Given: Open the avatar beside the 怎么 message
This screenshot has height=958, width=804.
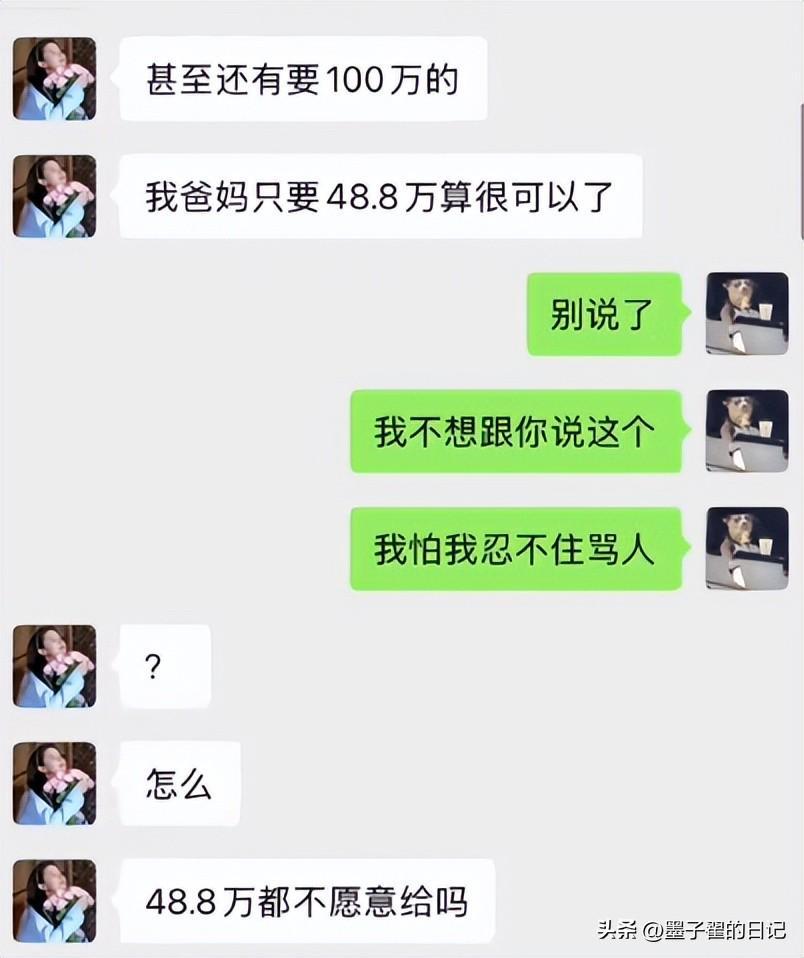Looking at the screenshot, I should point(54,783).
